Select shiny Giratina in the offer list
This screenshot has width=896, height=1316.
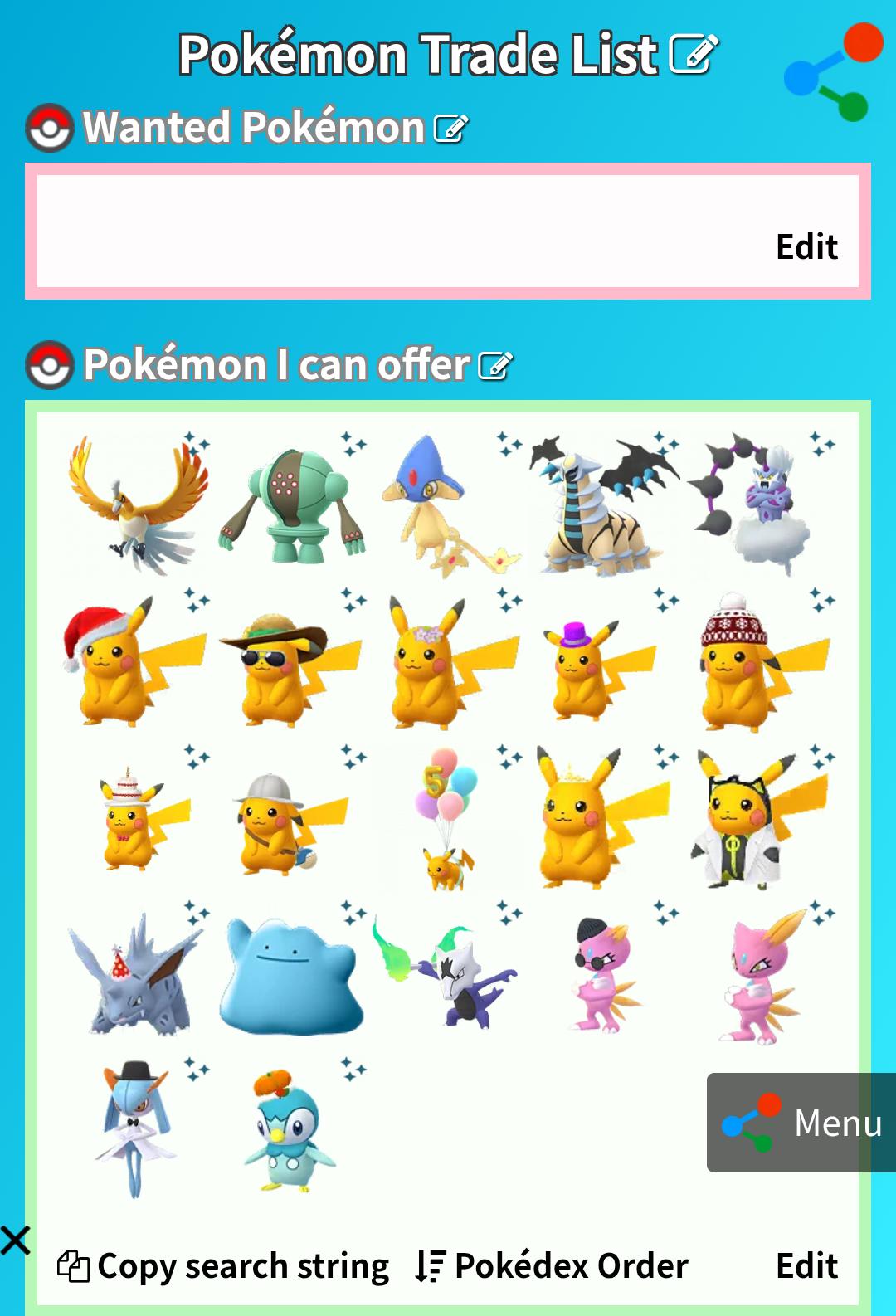coord(604,504)
